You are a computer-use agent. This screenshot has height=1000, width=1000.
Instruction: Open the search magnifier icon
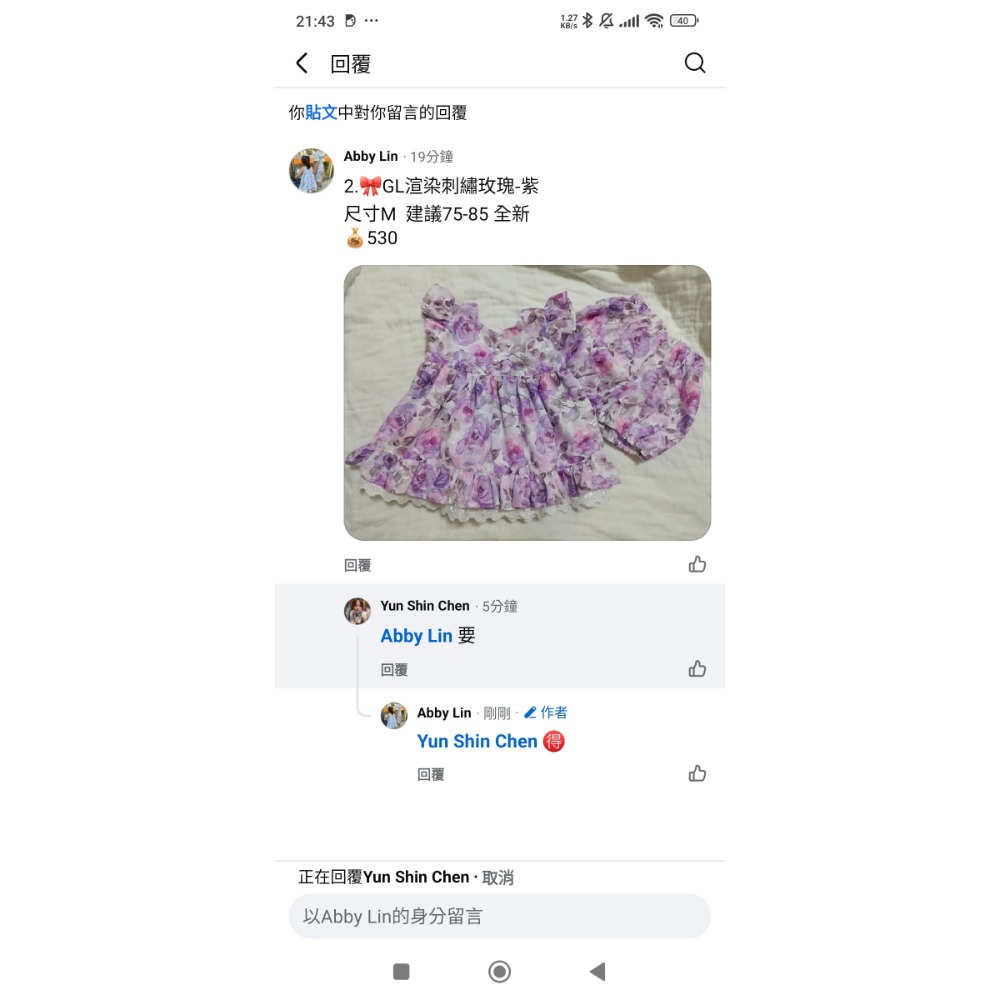(695, 64)
